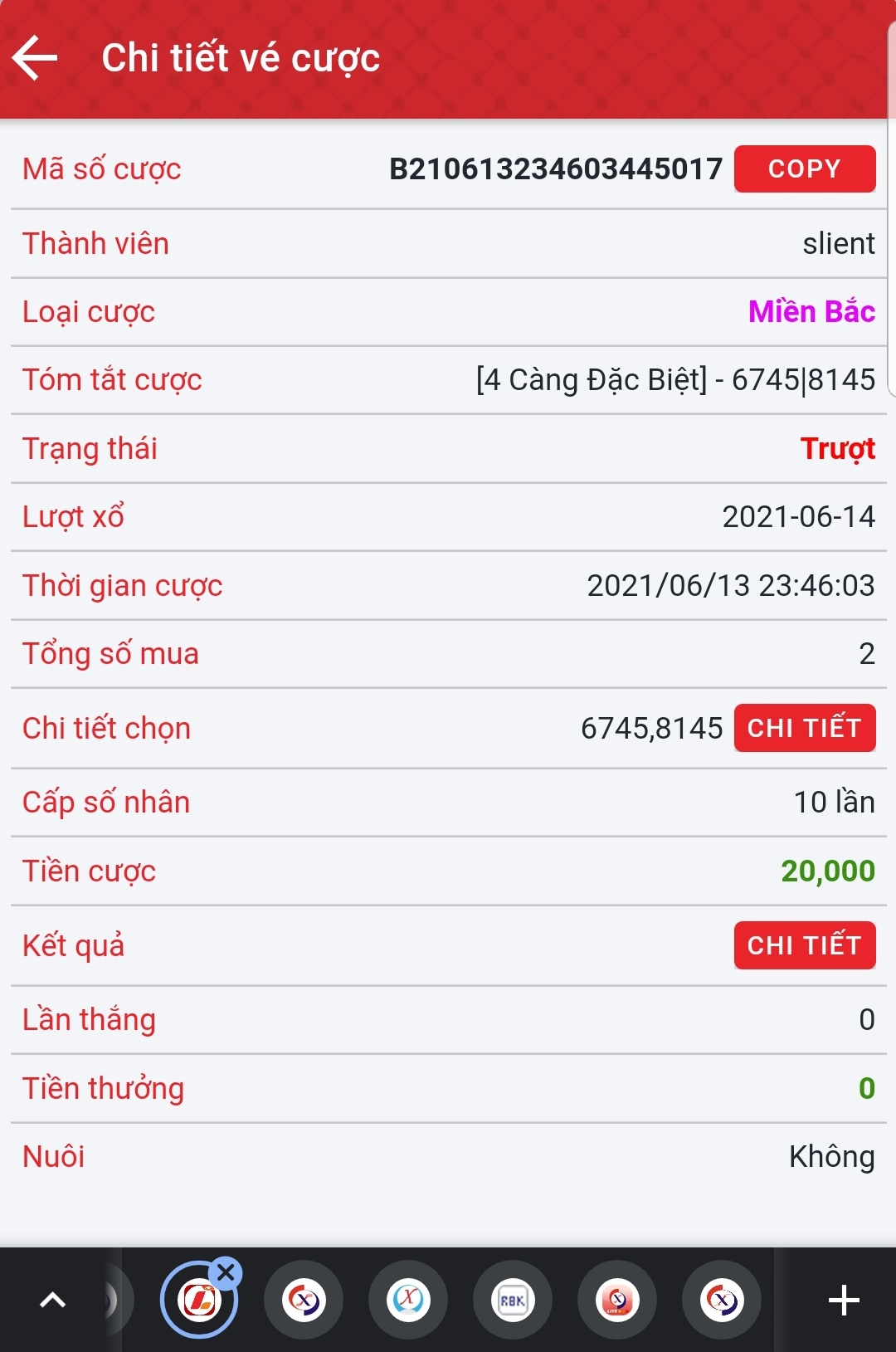Expand the tab bar with the up chevron

coord(53,1301)
